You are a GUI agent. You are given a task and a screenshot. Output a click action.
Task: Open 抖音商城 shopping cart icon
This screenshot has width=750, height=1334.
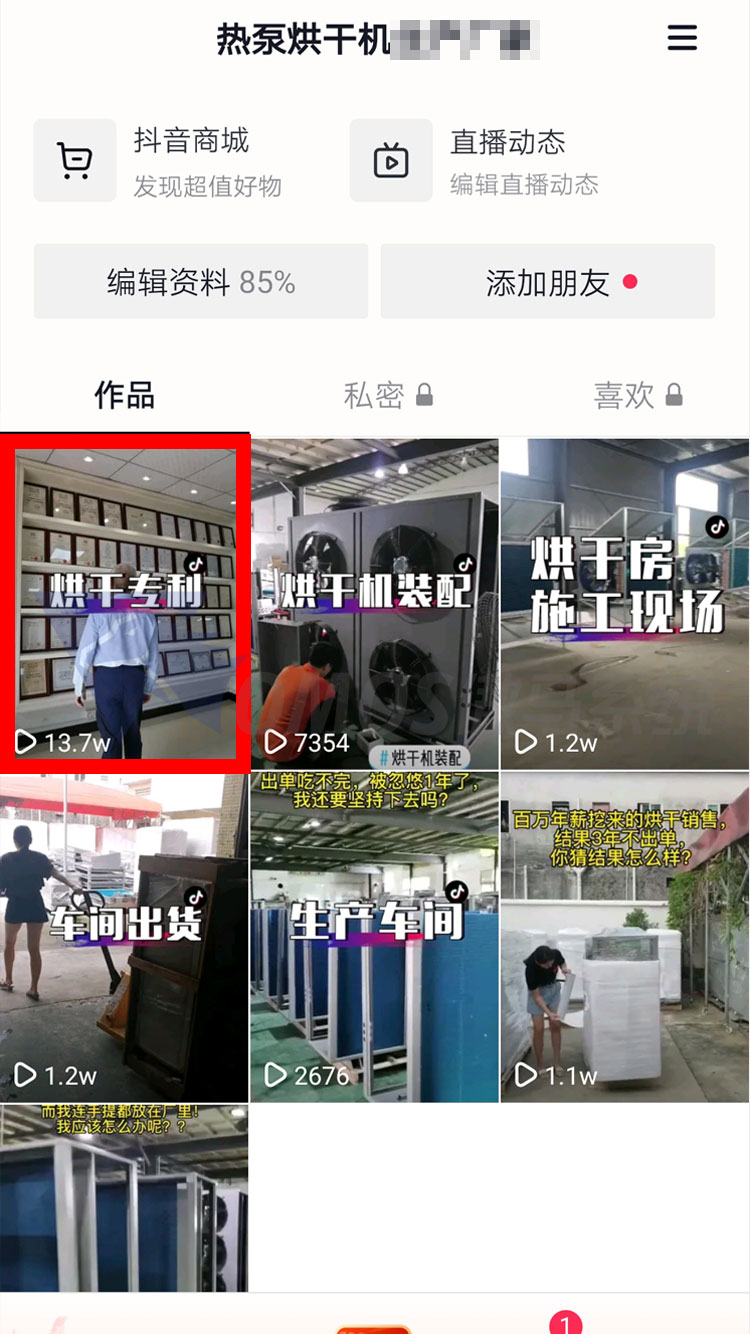tap(75, 160)
